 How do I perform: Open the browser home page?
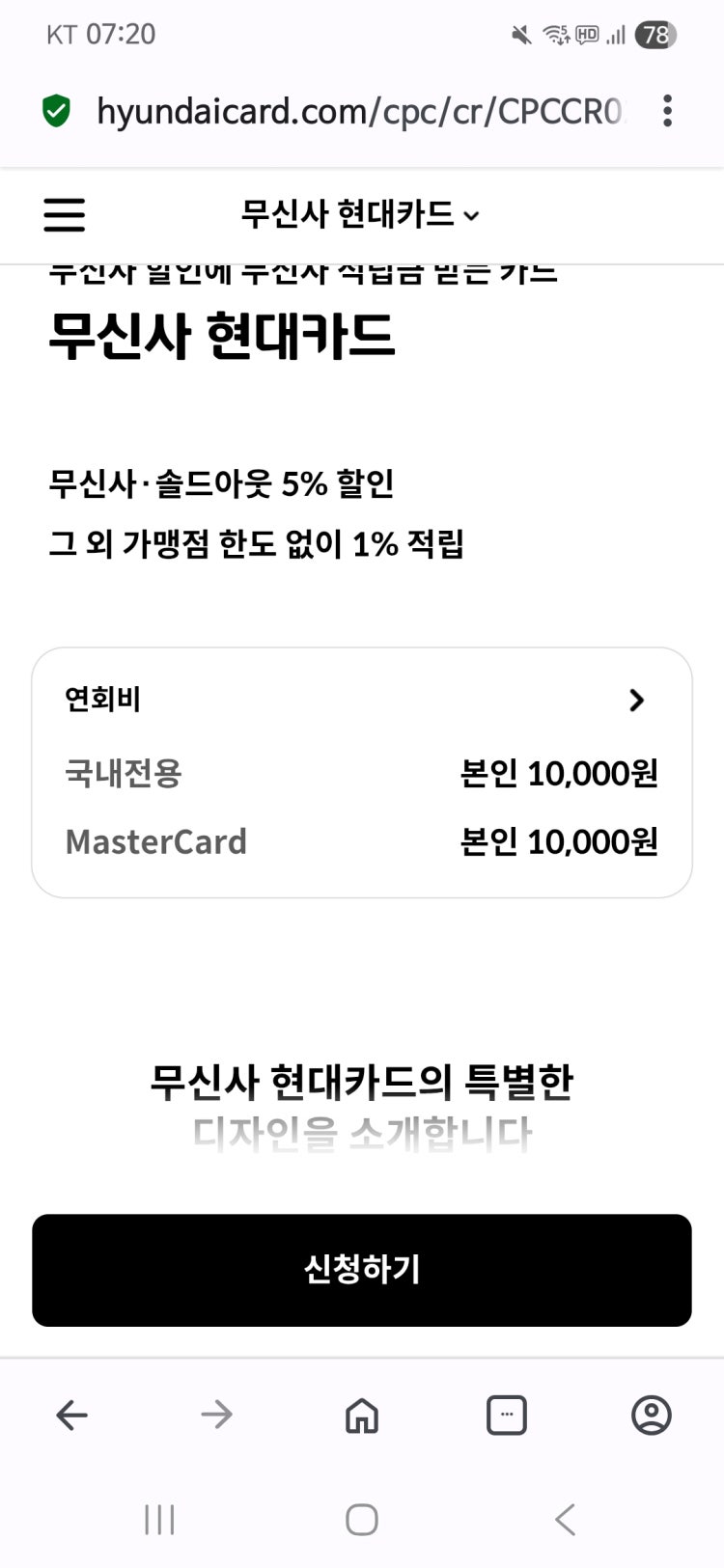coord(362,1416)
